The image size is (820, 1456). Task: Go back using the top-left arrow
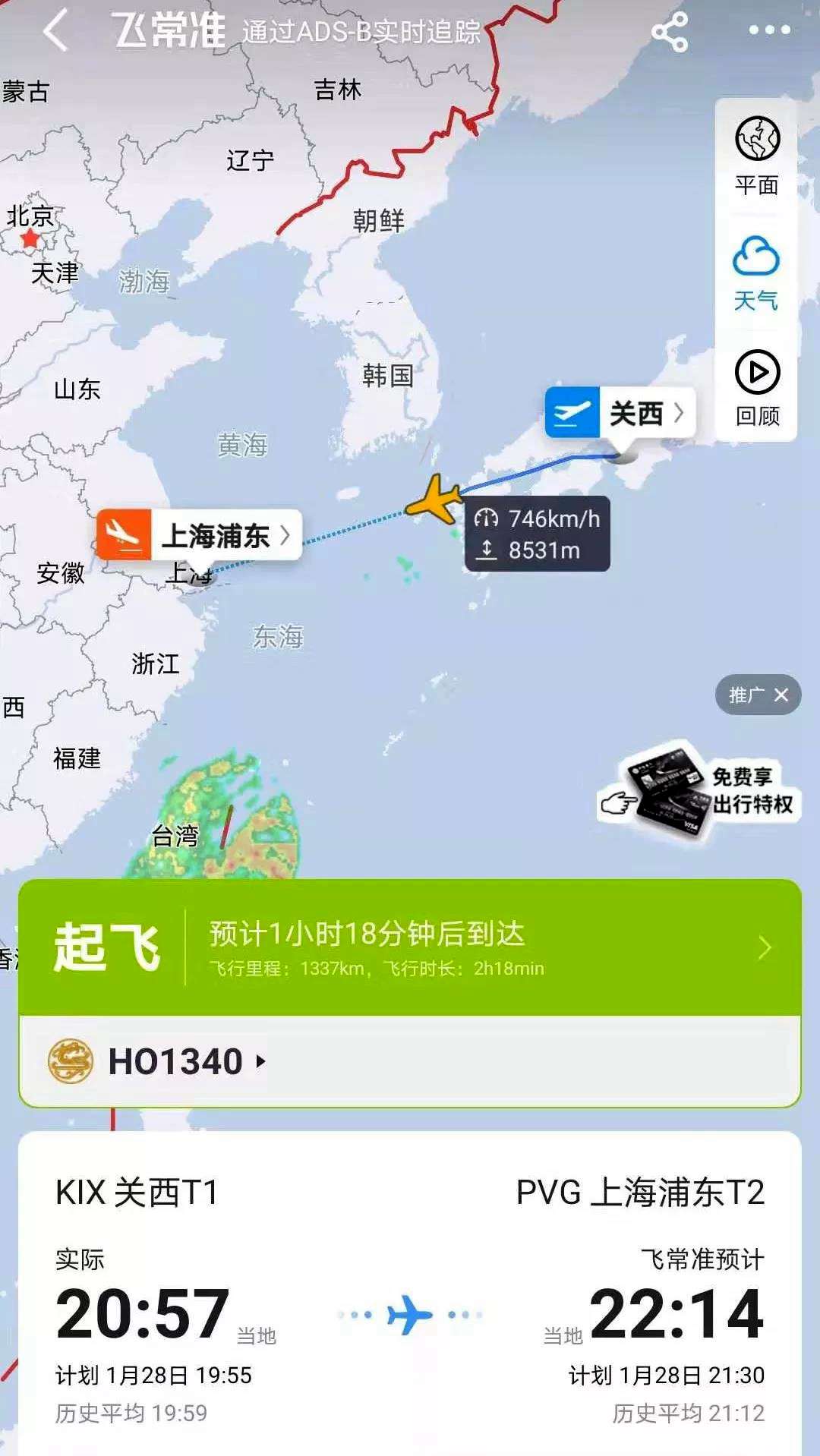pyautogui.click(x=56, y=30)
